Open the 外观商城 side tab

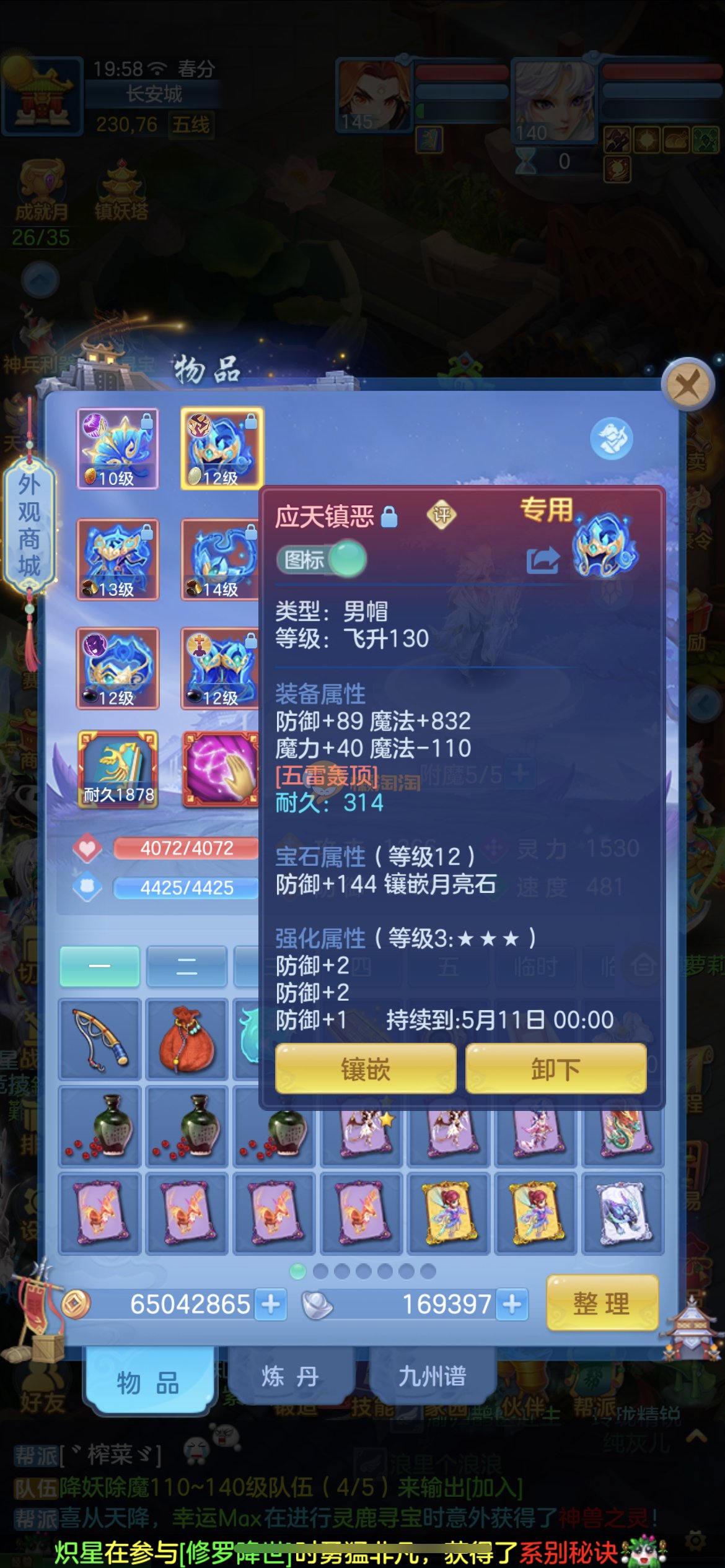(x=29, y=525)
